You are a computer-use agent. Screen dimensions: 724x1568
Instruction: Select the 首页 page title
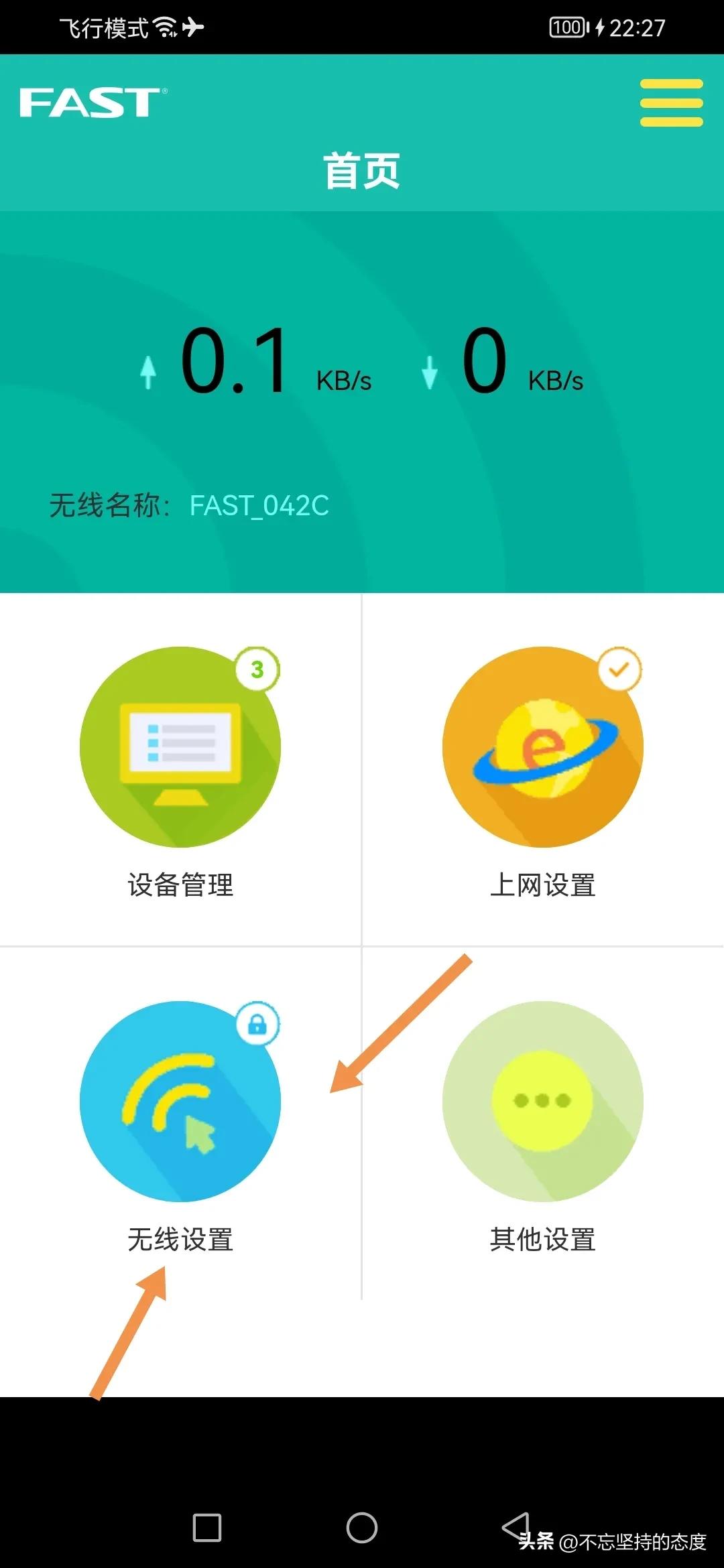click(x=362, y=171)
